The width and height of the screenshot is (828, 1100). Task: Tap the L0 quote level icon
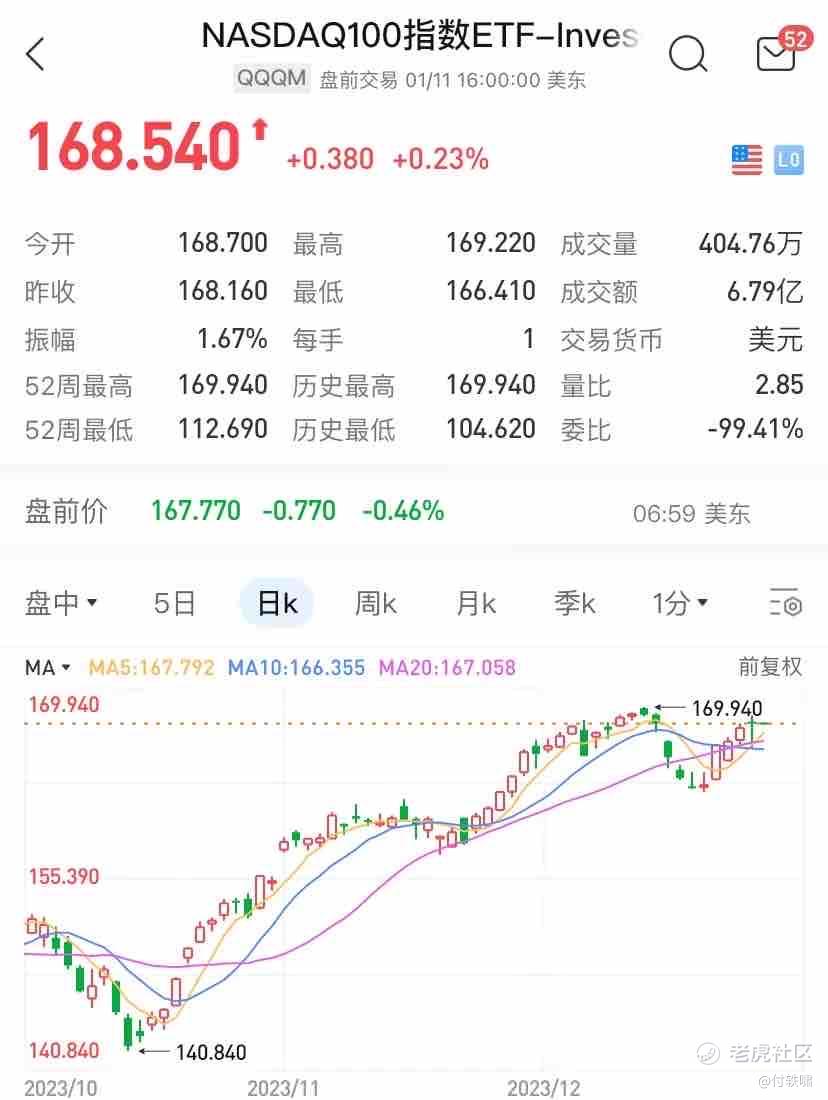791,158
